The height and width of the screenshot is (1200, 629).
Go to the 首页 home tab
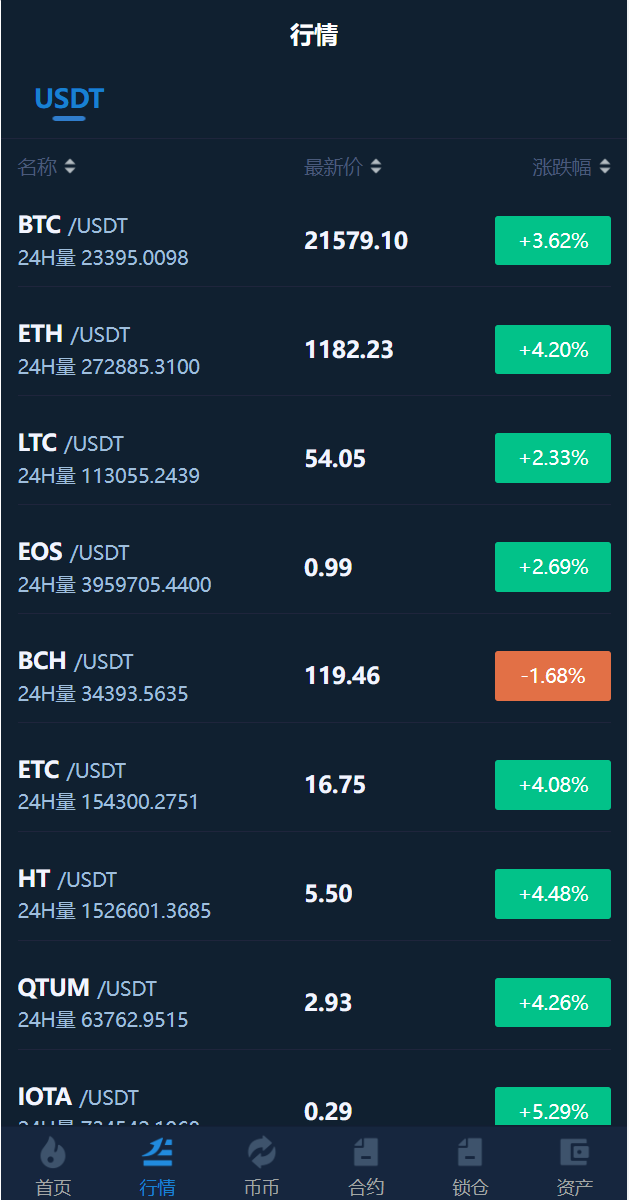coord(53,1166)
